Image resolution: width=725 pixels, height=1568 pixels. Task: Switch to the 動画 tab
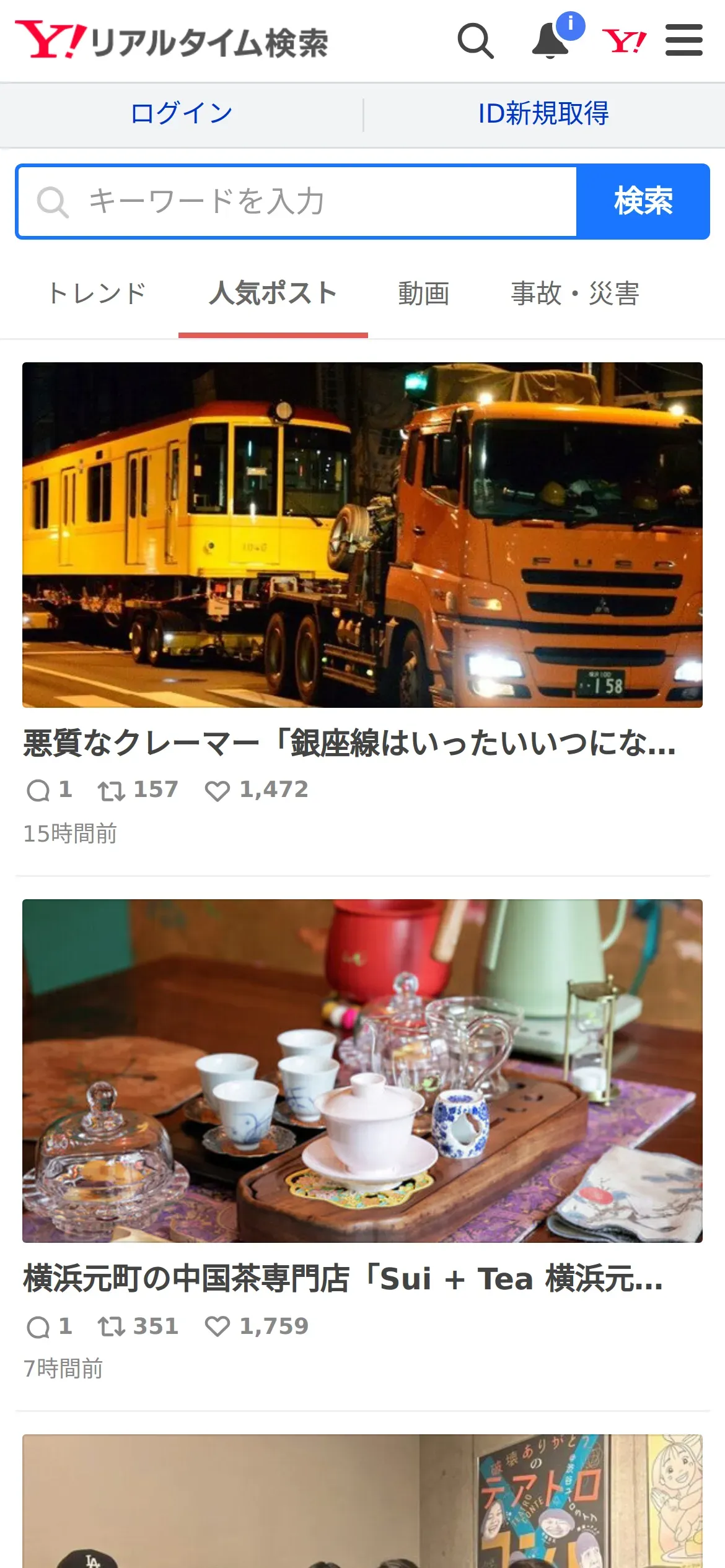coord(424,294)
